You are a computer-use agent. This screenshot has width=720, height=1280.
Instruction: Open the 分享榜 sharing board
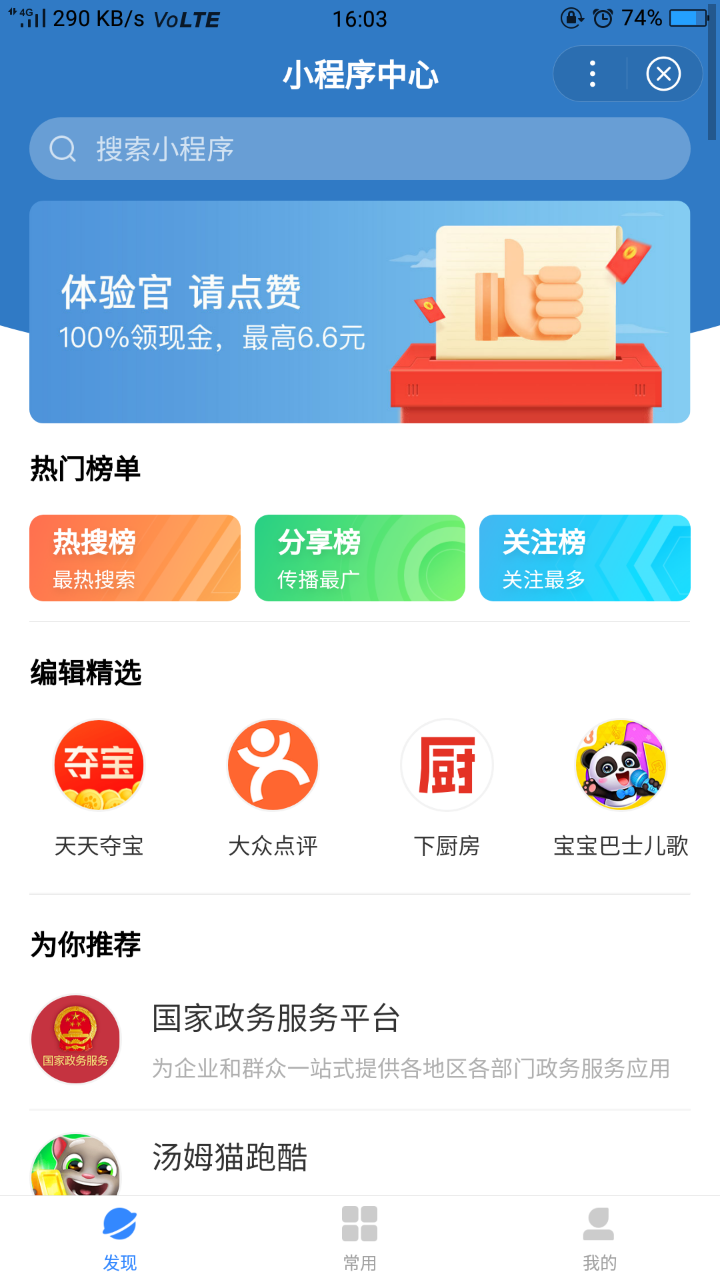[360, 558]
